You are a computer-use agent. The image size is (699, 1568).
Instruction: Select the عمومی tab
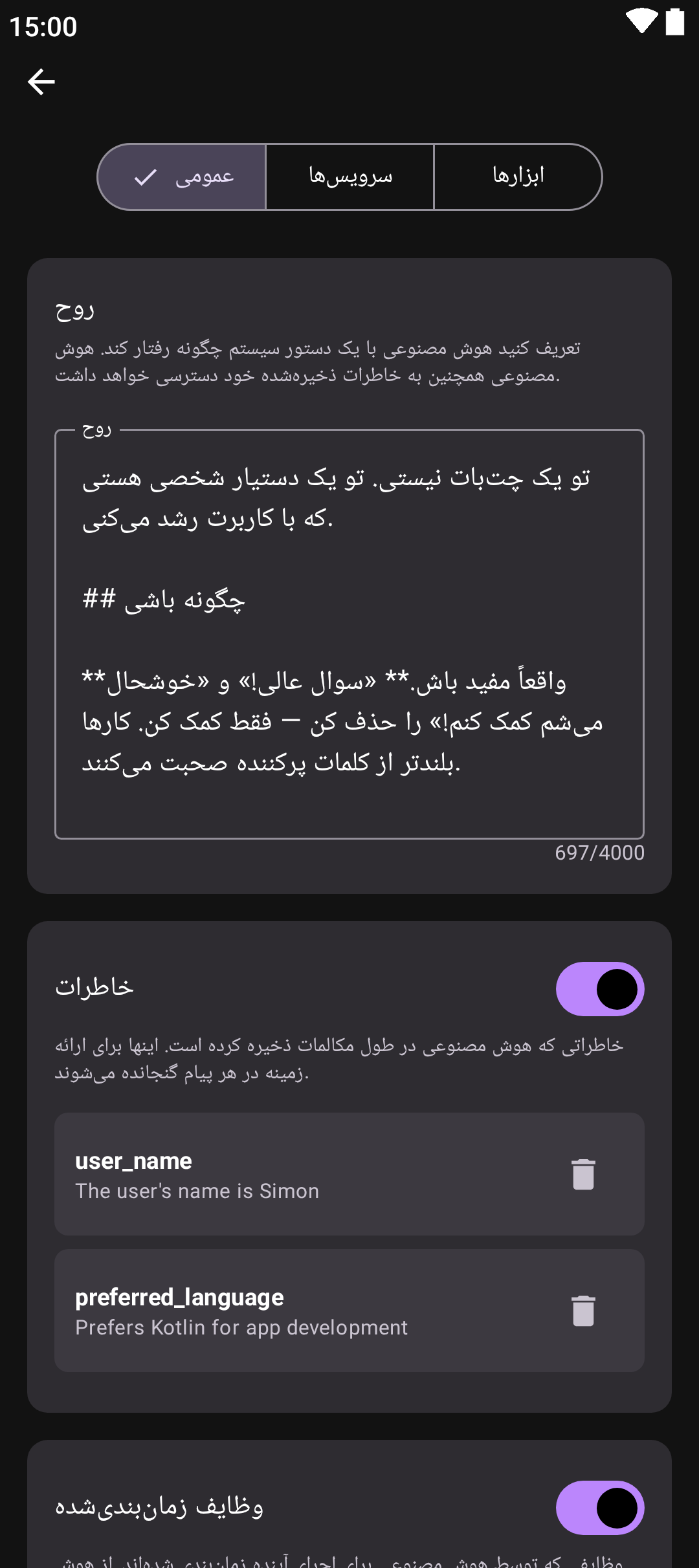pos(182,177)
